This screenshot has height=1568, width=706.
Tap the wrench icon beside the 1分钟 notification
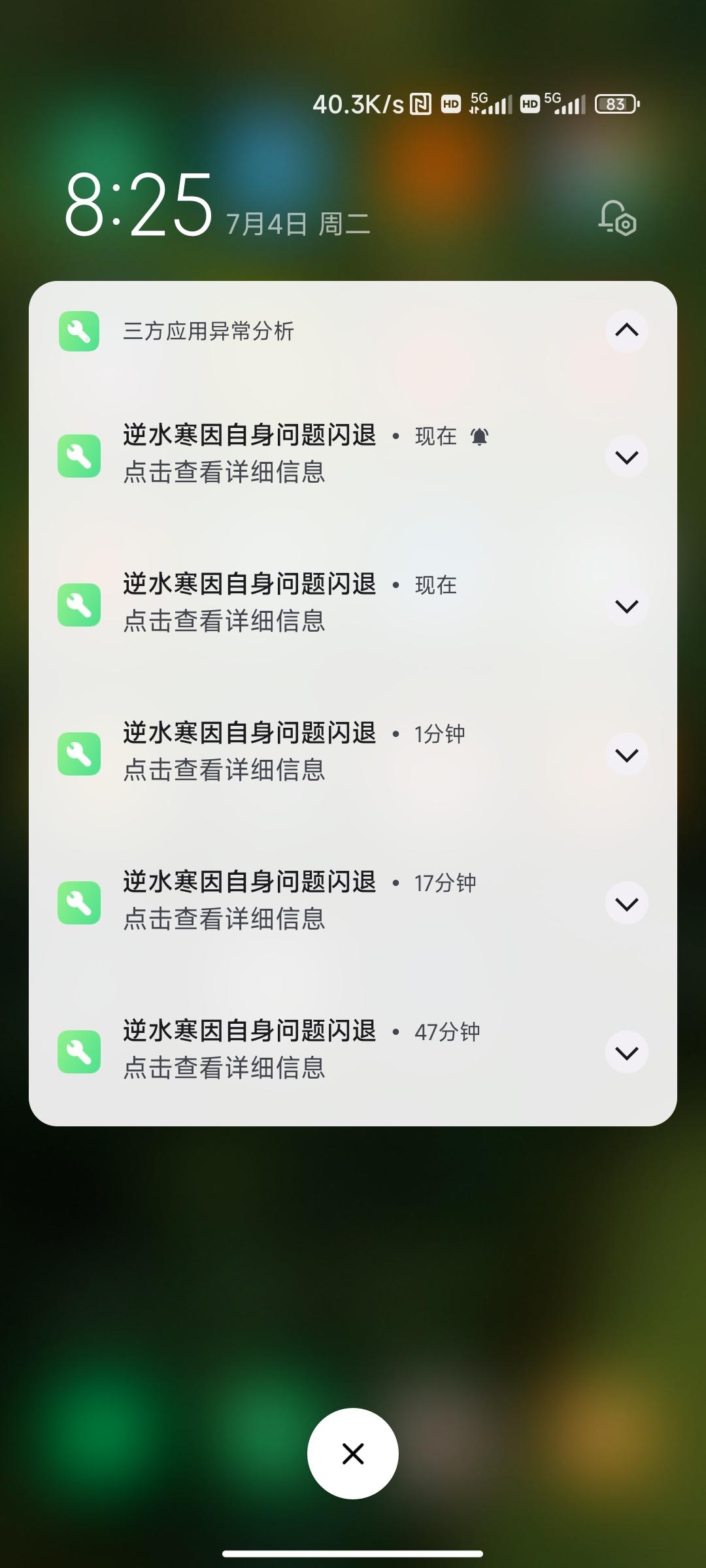click(x=78, y=753)
